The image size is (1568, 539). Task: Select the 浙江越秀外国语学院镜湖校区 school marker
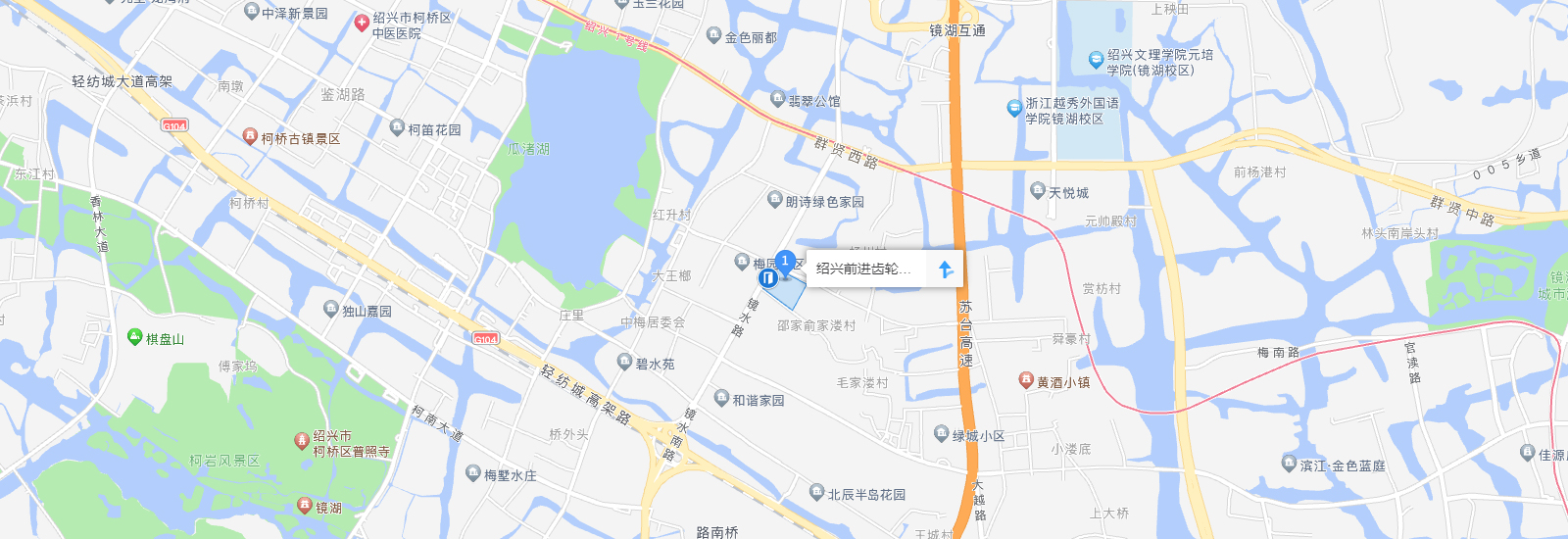1014,108
